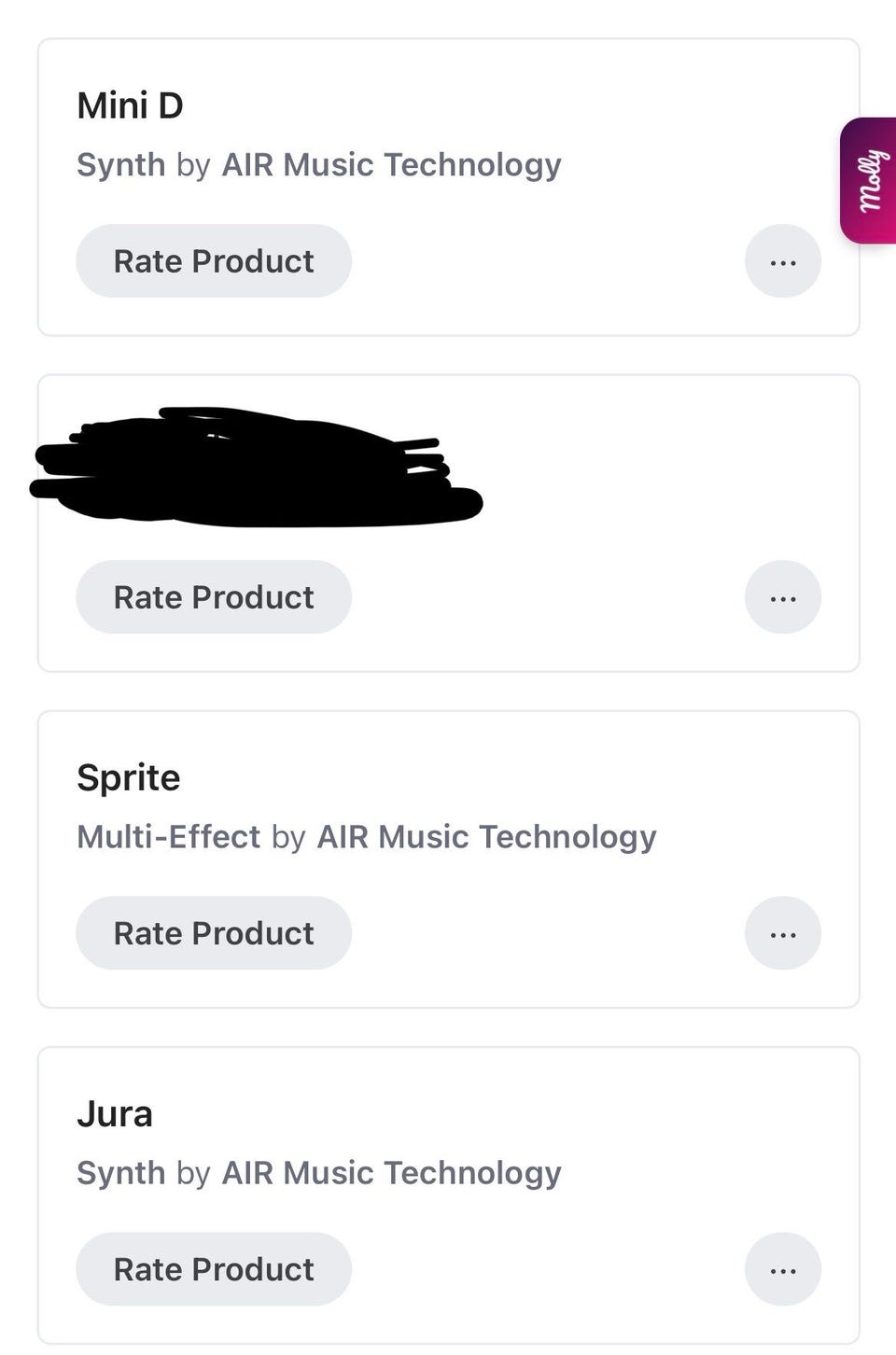Rate the Mini D synth
Viewport: 896px width, 1355px height.
[x=214, y=261]
